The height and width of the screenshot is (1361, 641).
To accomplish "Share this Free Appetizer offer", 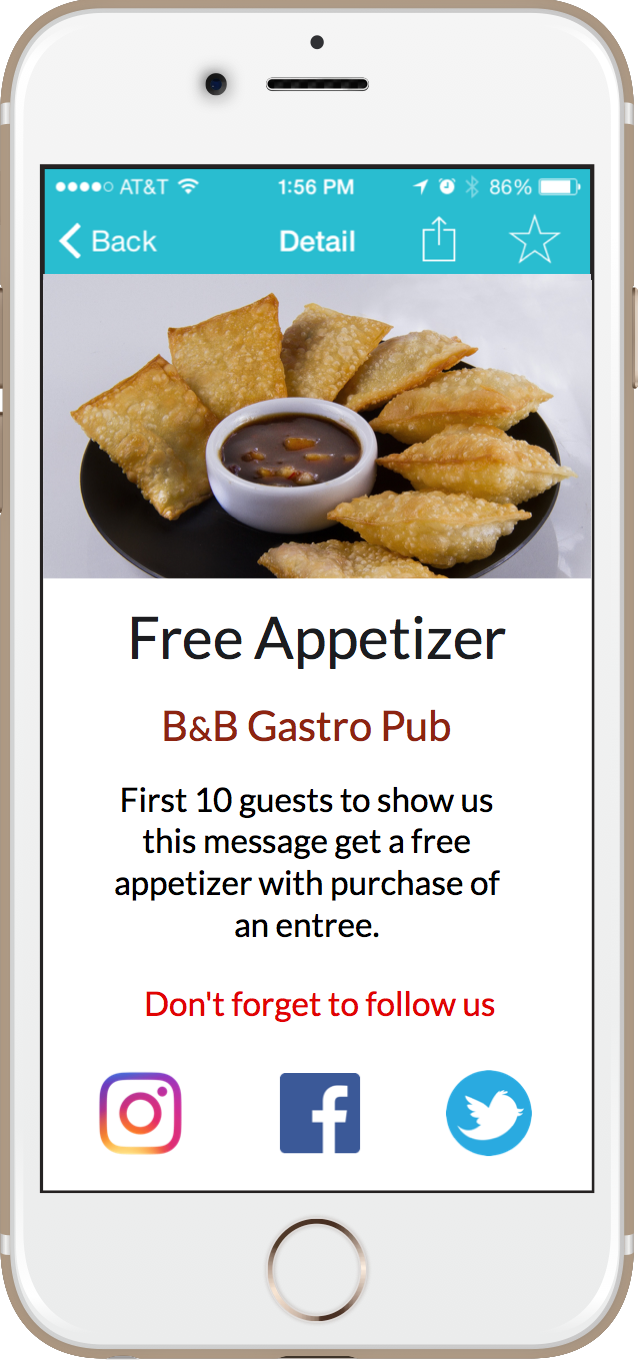I will pos(438,241).
